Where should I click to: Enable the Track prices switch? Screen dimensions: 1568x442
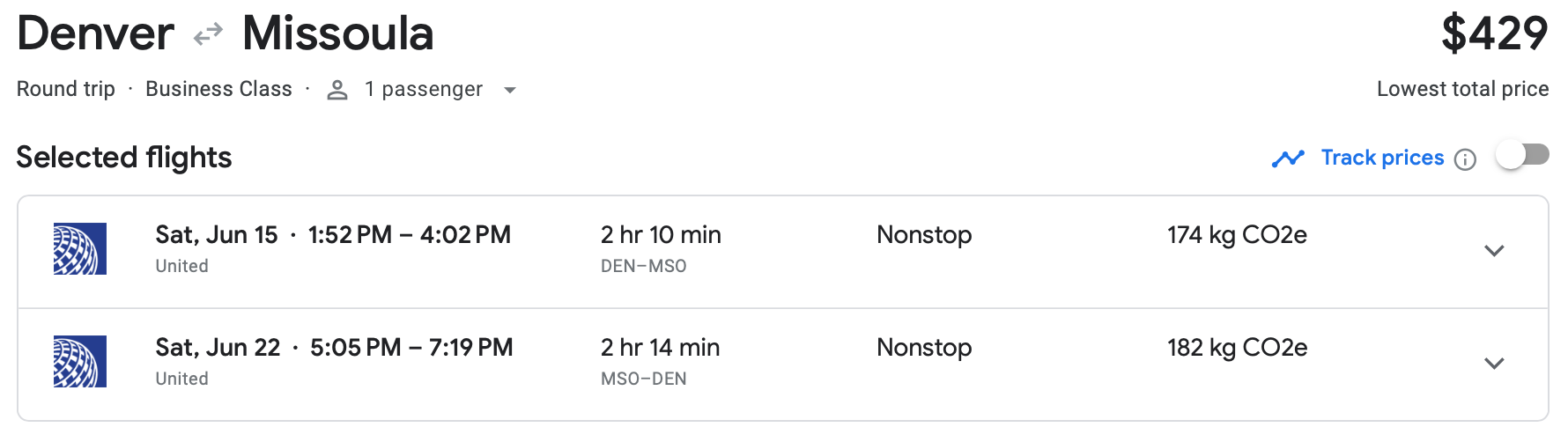click(x=1523, y=156)
